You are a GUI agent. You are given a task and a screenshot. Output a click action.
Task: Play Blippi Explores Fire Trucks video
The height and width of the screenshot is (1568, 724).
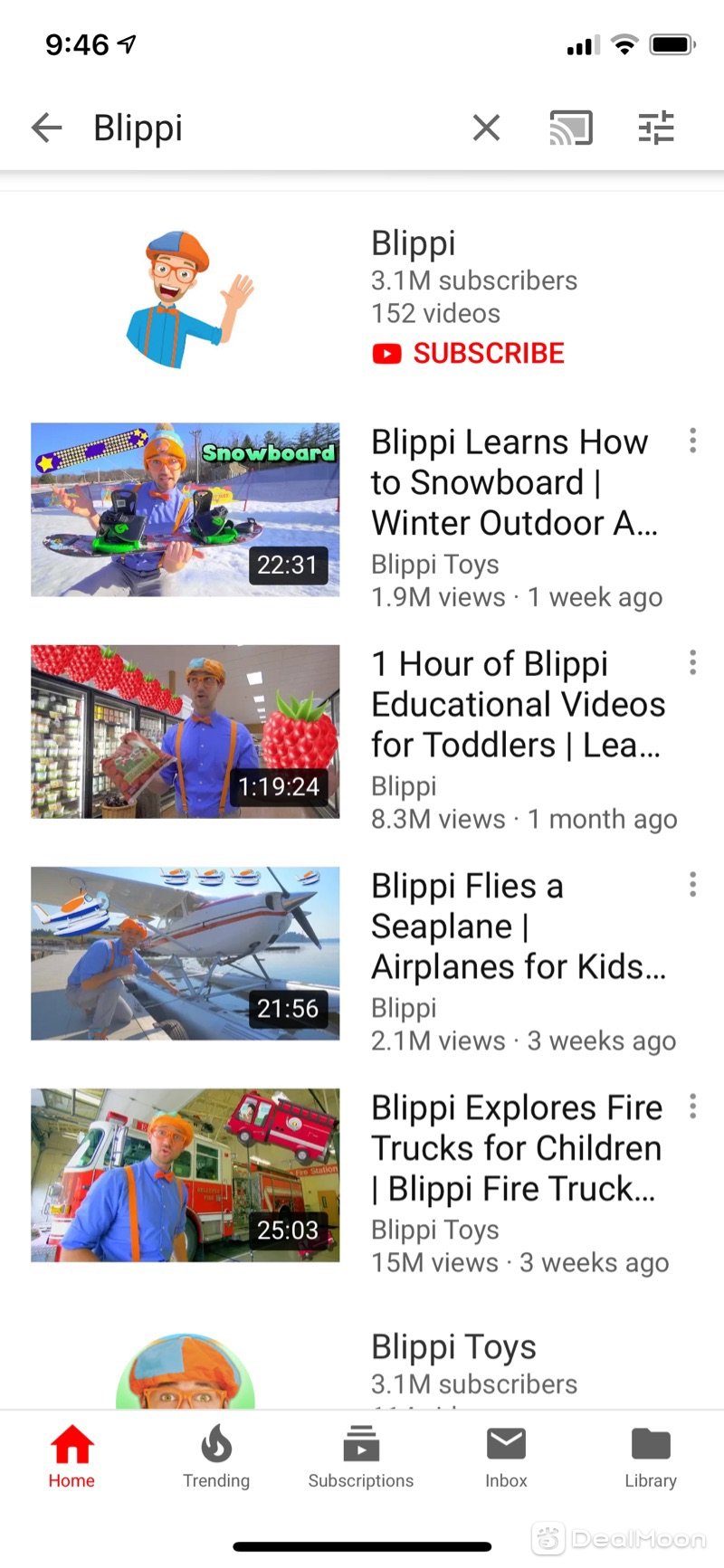point(186,1174)
